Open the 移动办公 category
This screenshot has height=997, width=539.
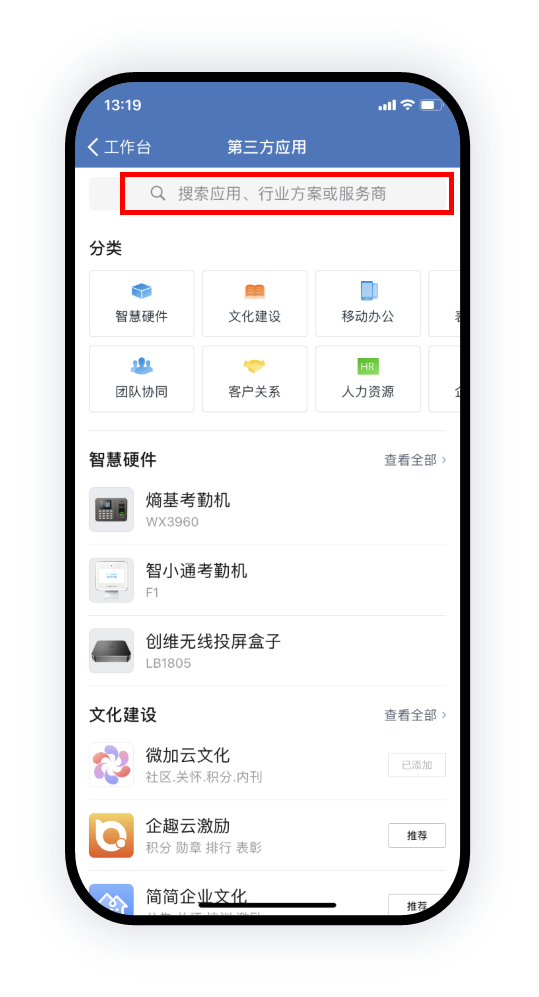[x=368, y=303]
